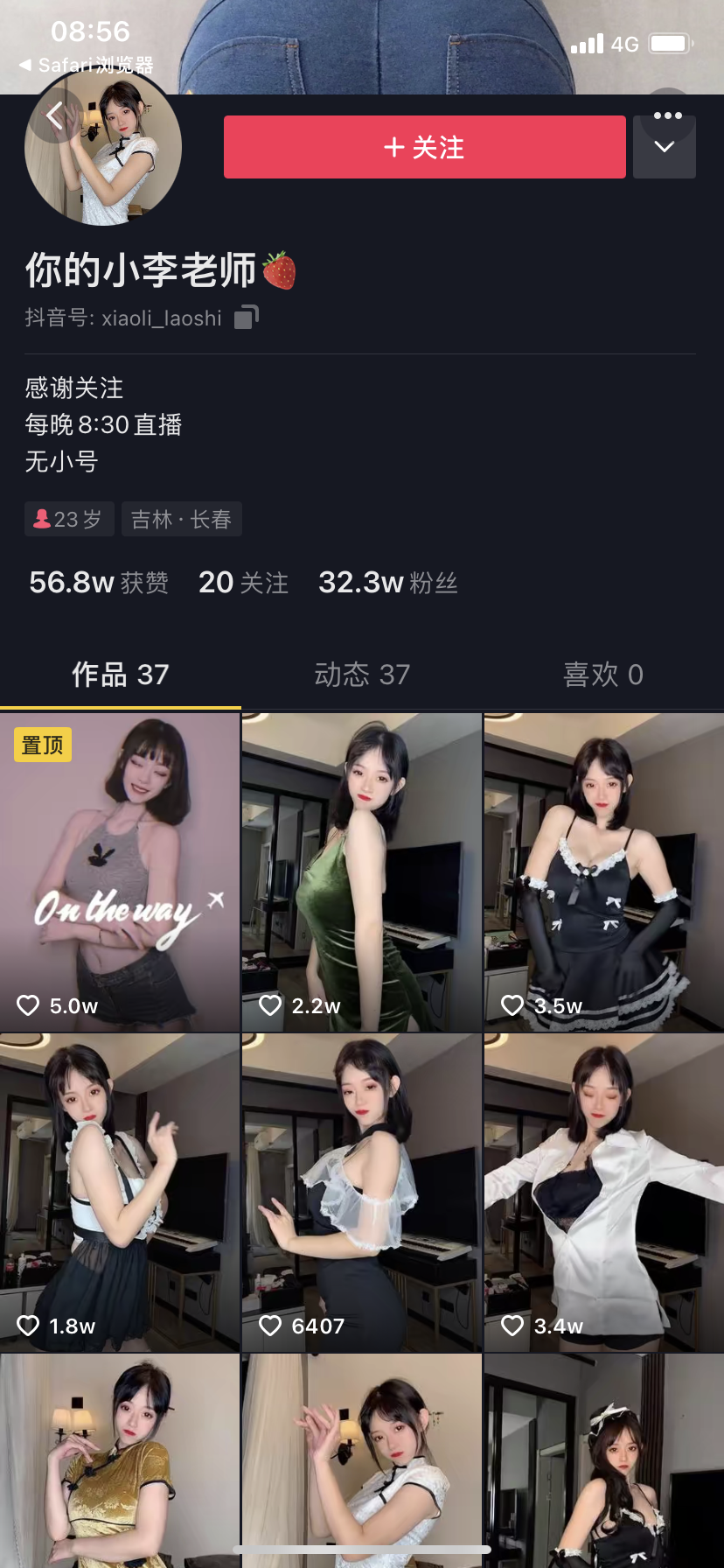Switch to the 喜欢 0 tab
The width and height of the screenshot is (724, 1568).
(x=603, y=675)
